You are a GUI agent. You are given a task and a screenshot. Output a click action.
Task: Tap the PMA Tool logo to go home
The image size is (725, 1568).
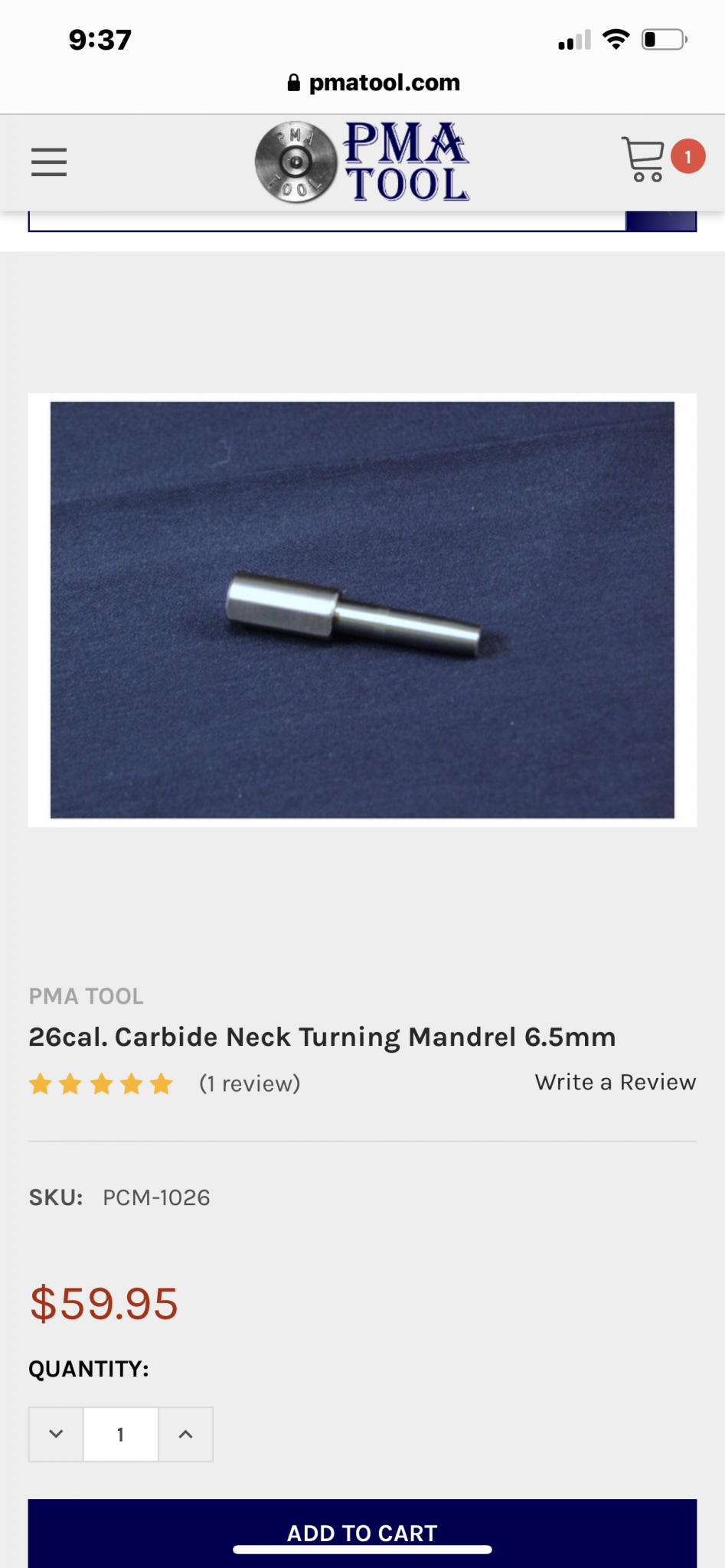pyautogui.click(x=362, y=162)
